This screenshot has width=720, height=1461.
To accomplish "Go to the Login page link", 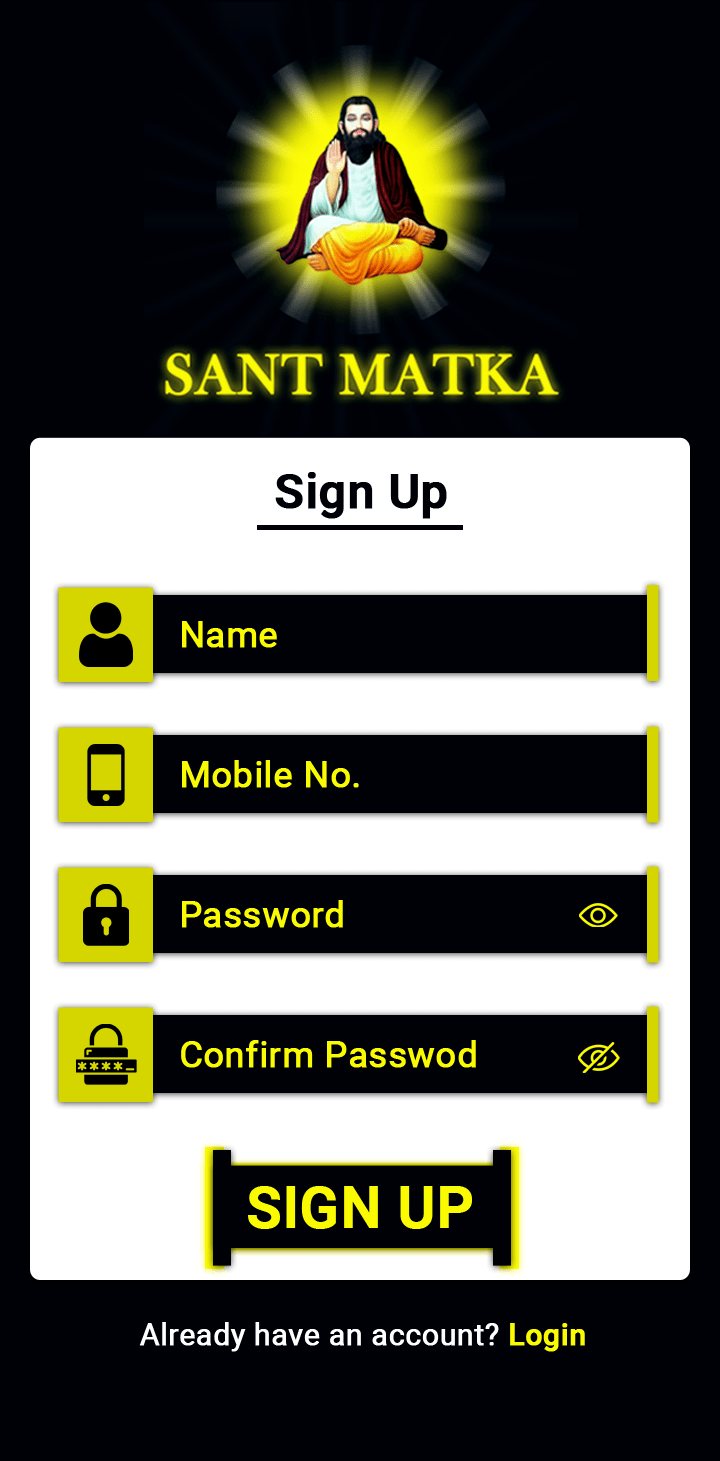I will (547, 1335).
